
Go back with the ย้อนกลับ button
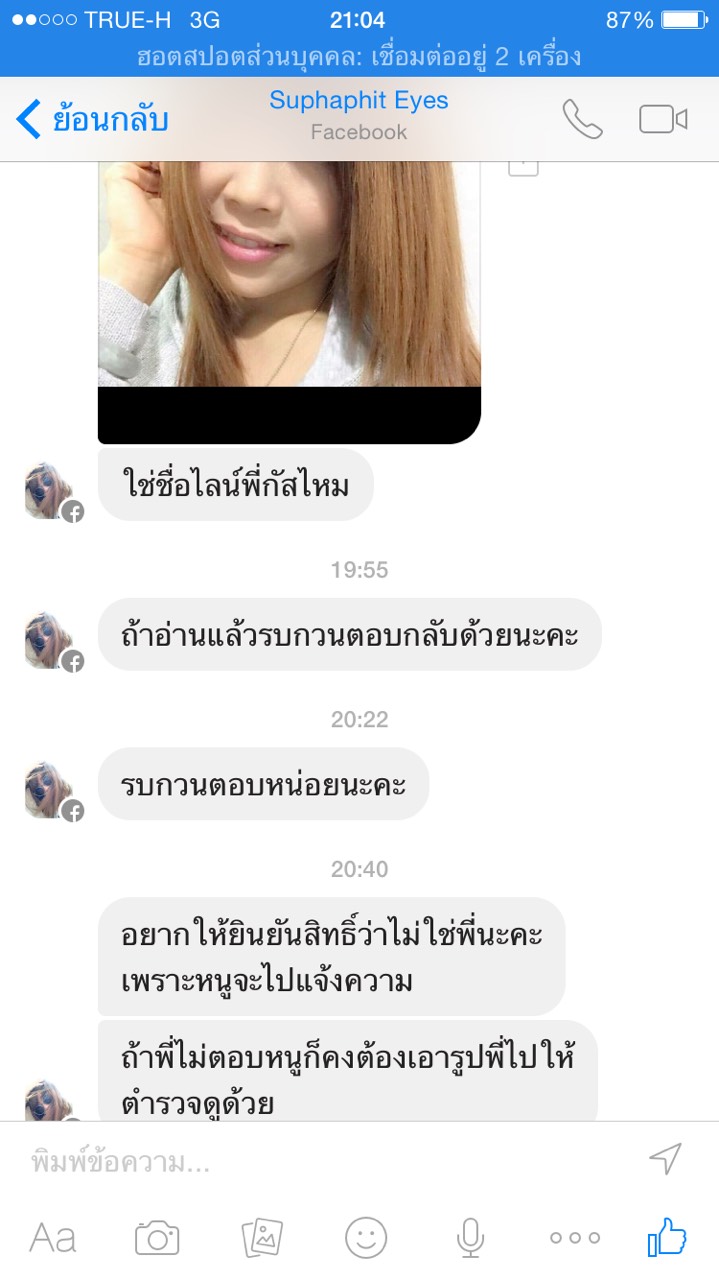click(x=92, y=121)
